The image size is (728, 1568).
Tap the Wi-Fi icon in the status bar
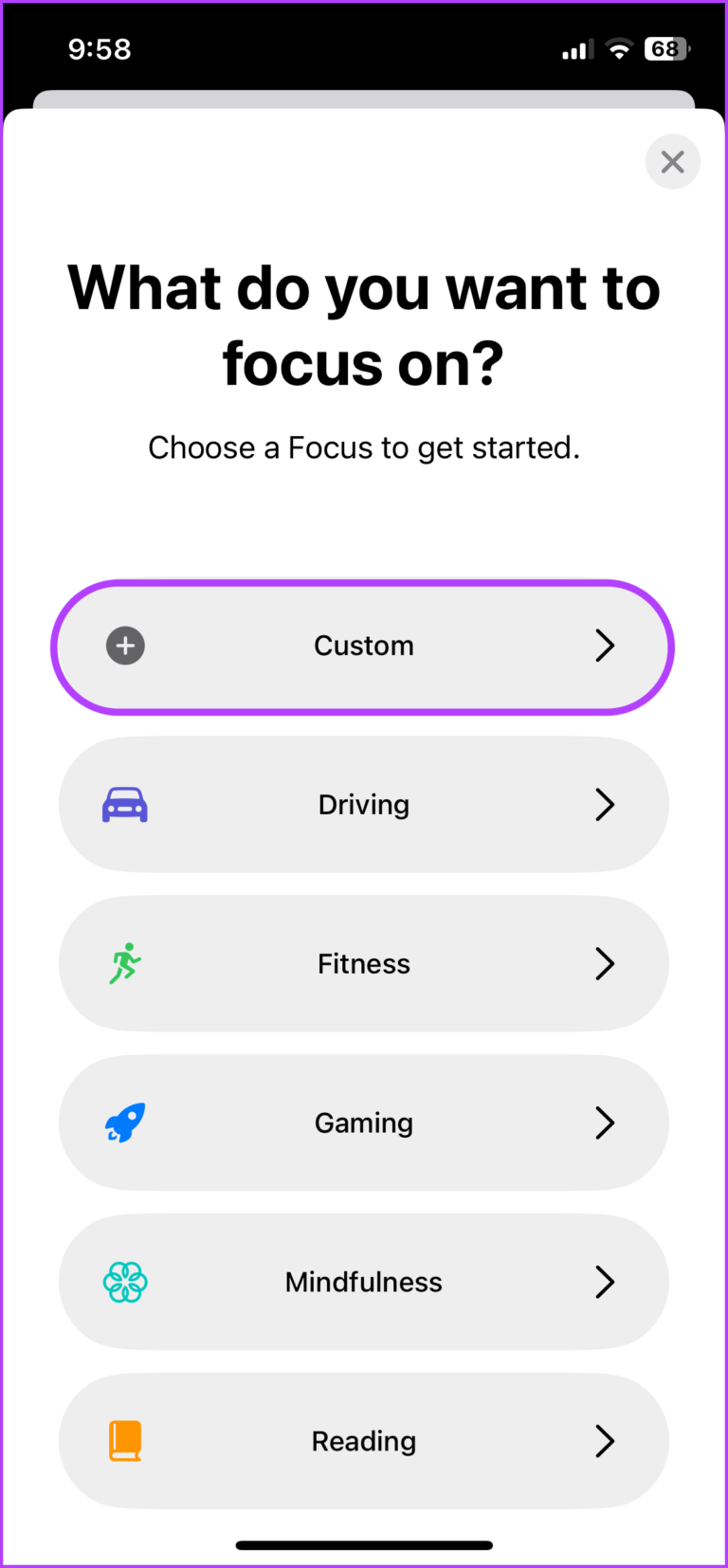click(618, 48)
